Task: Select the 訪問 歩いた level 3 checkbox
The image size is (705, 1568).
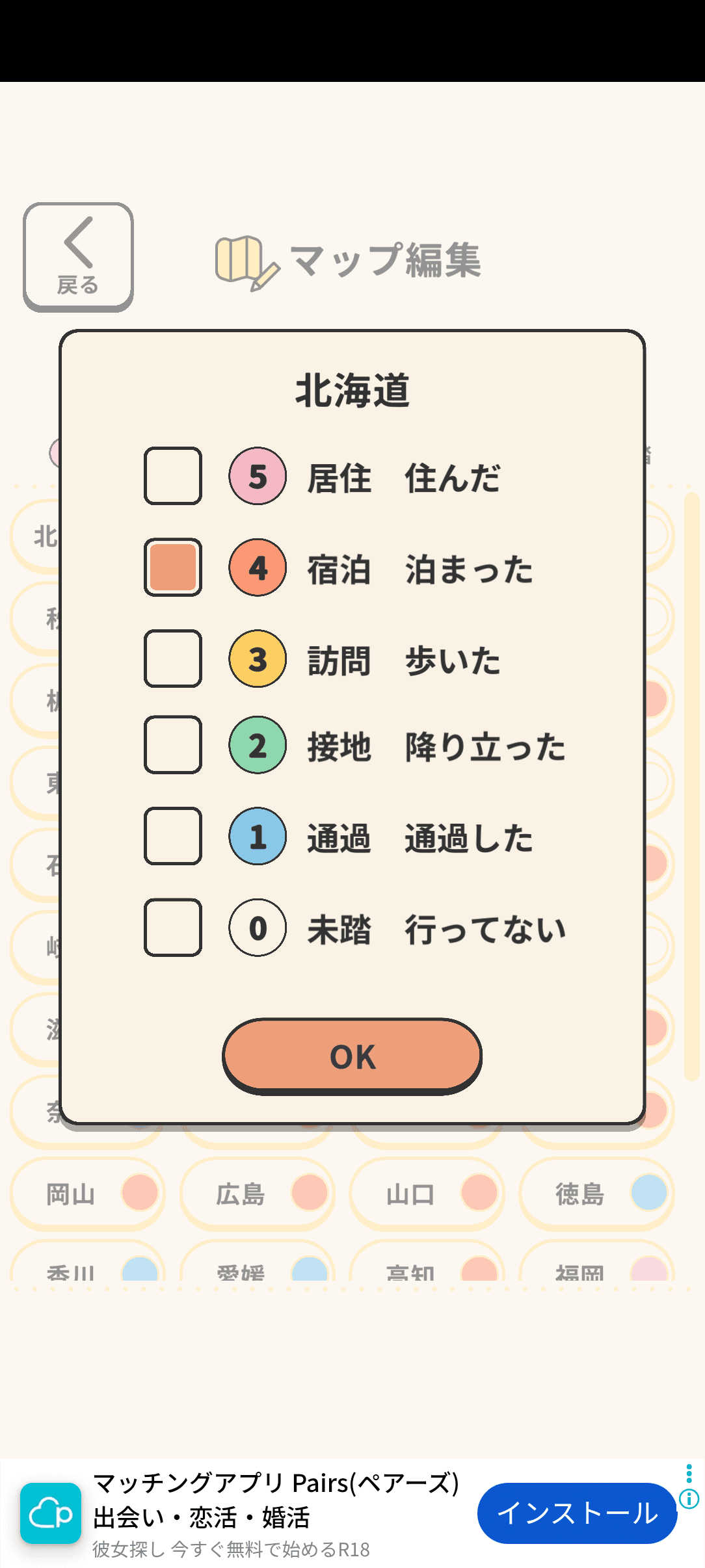Action: (173, 659)
